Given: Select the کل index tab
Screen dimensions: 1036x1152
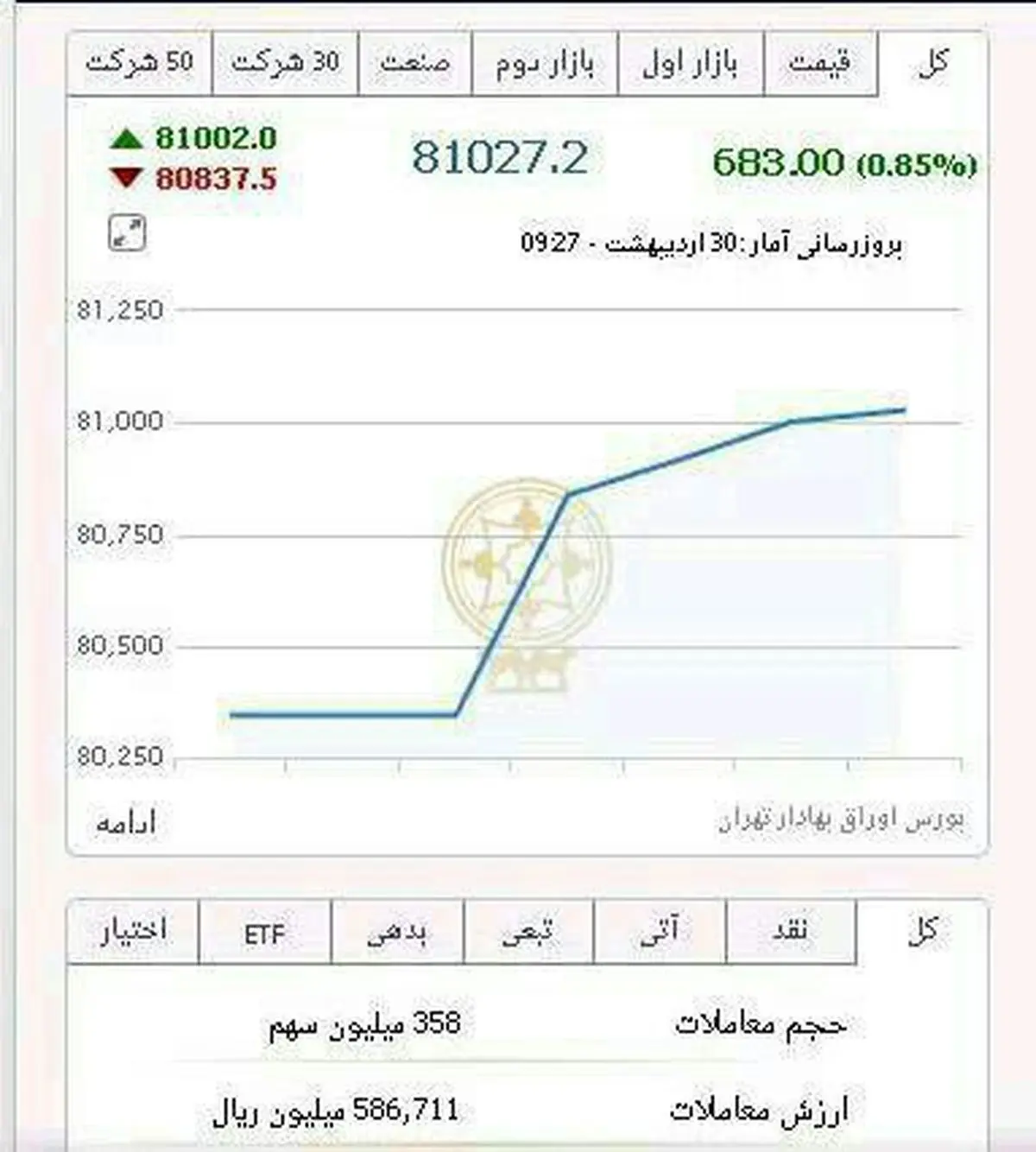Looking at the screenshot, I should (x=932, y=64).
